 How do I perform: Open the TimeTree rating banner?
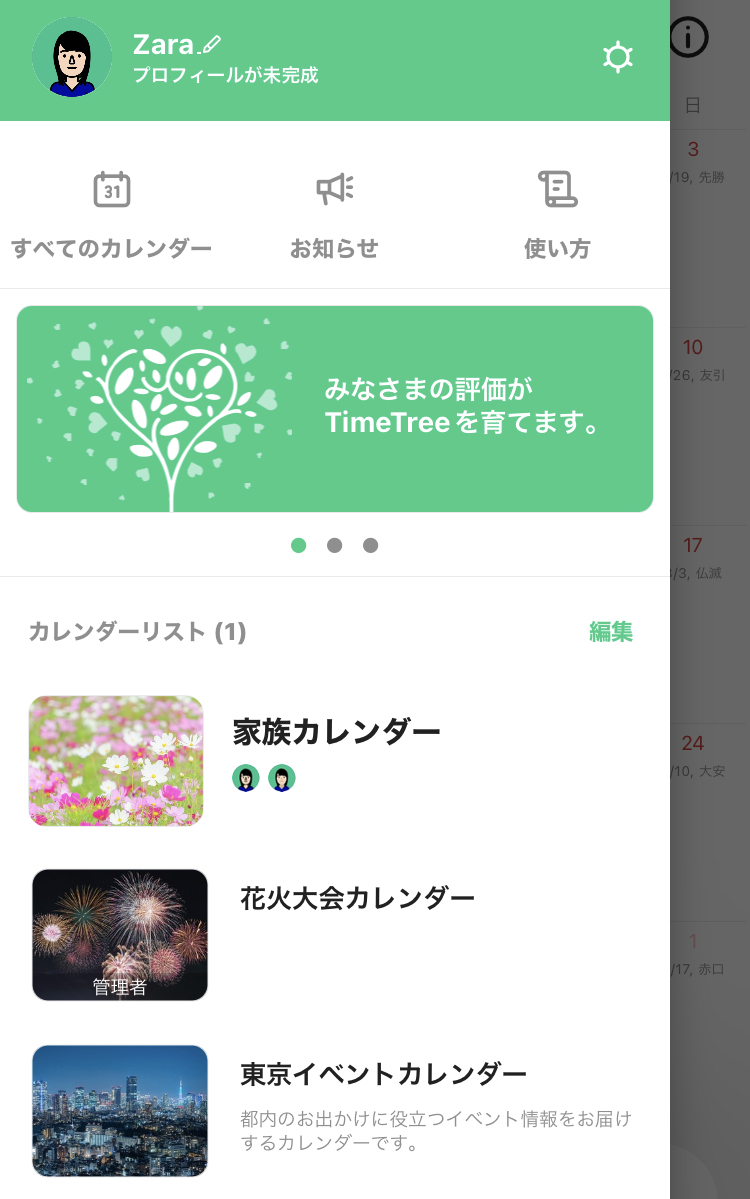click(335, 409)
